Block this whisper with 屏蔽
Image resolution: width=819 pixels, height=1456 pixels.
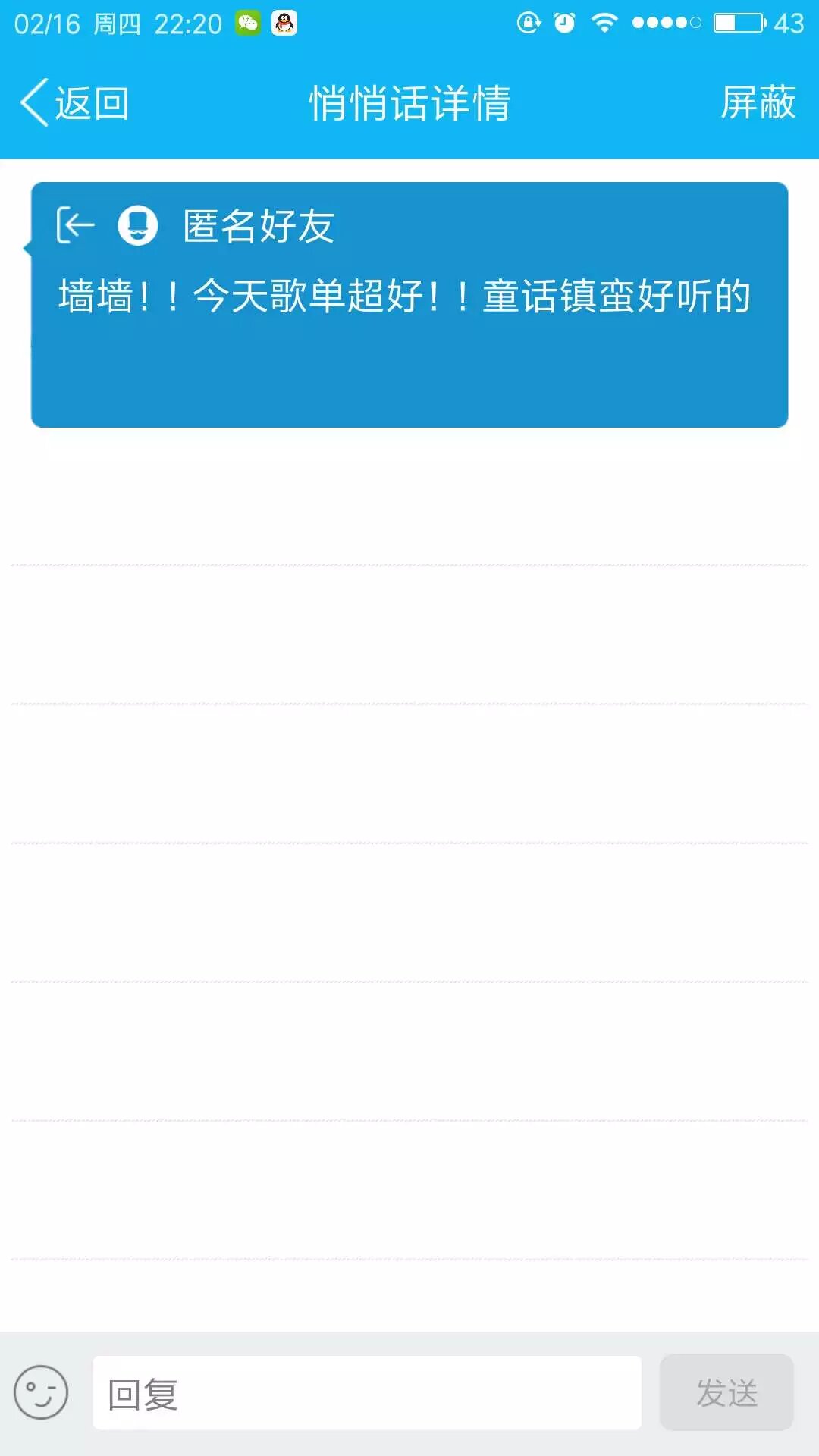pyautogui.click(x=758, y=103)
